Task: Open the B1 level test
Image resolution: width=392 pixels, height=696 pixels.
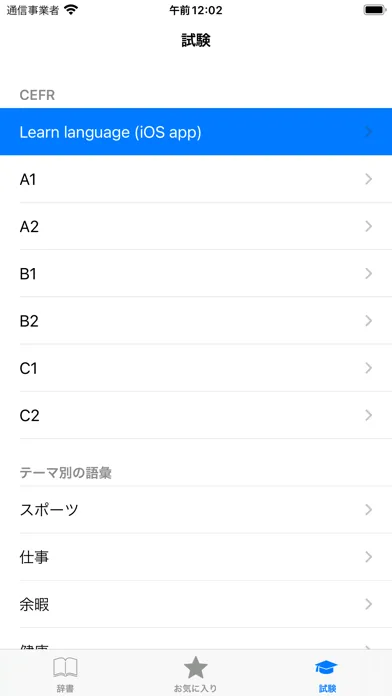Action: 196,273
